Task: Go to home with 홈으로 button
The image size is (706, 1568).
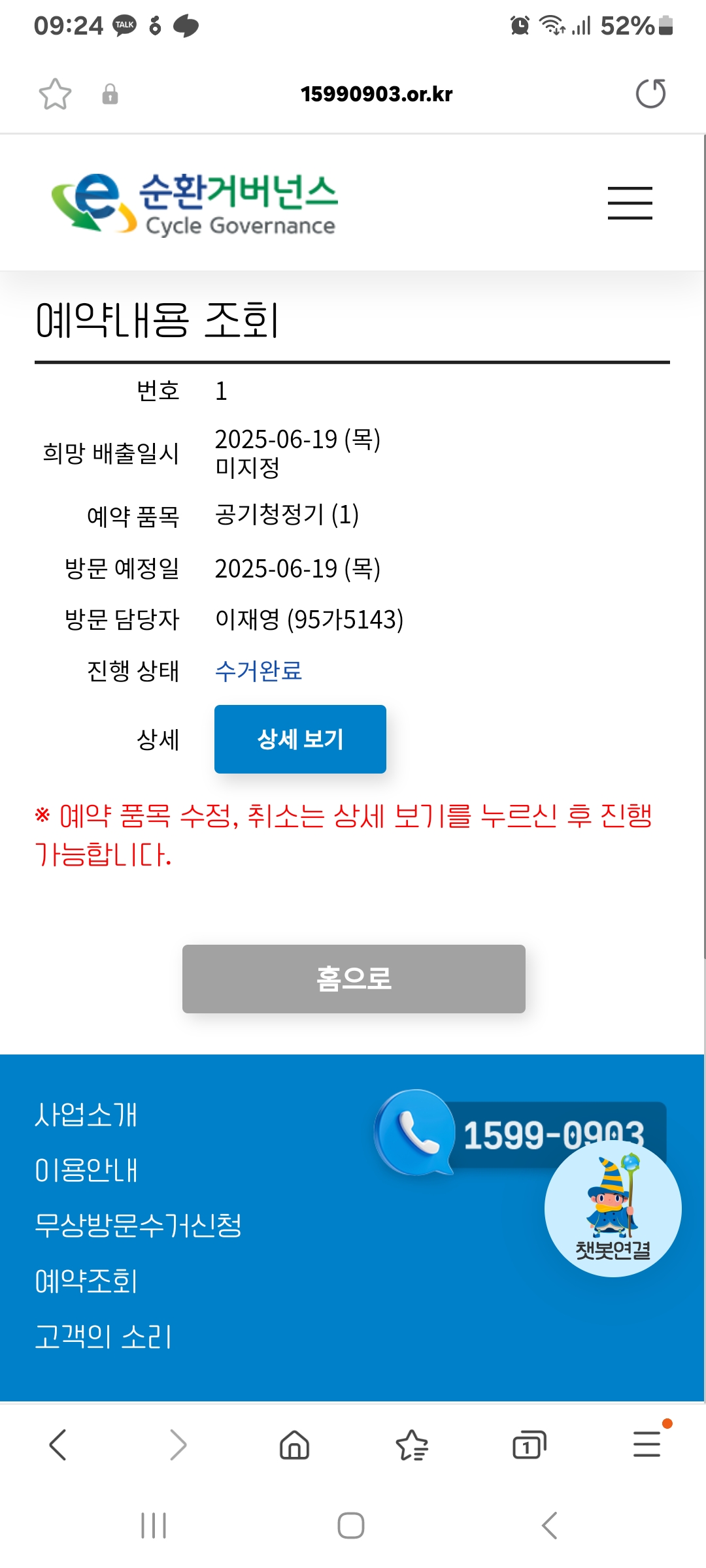Action: point(354,979)
